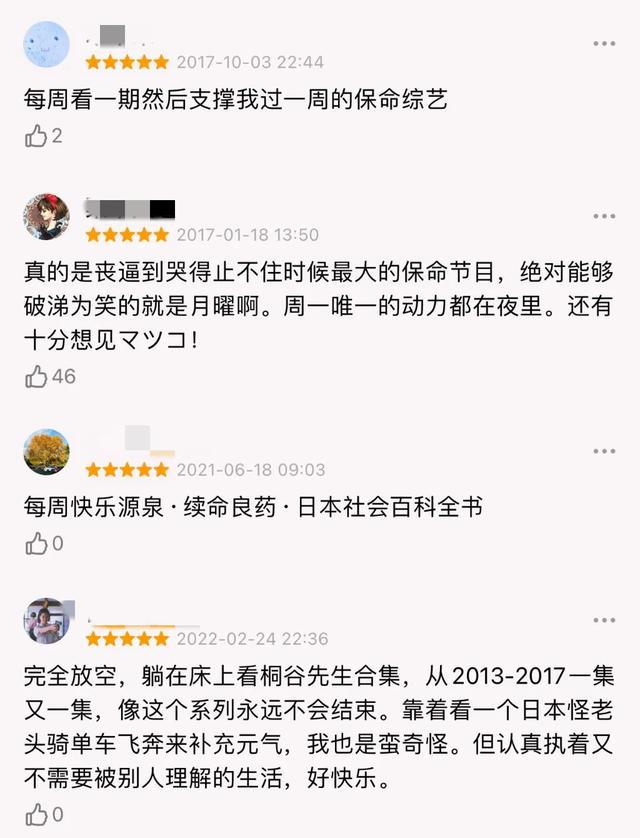Open overflow menu for the 2021-06-18 review

click(604, 451)
